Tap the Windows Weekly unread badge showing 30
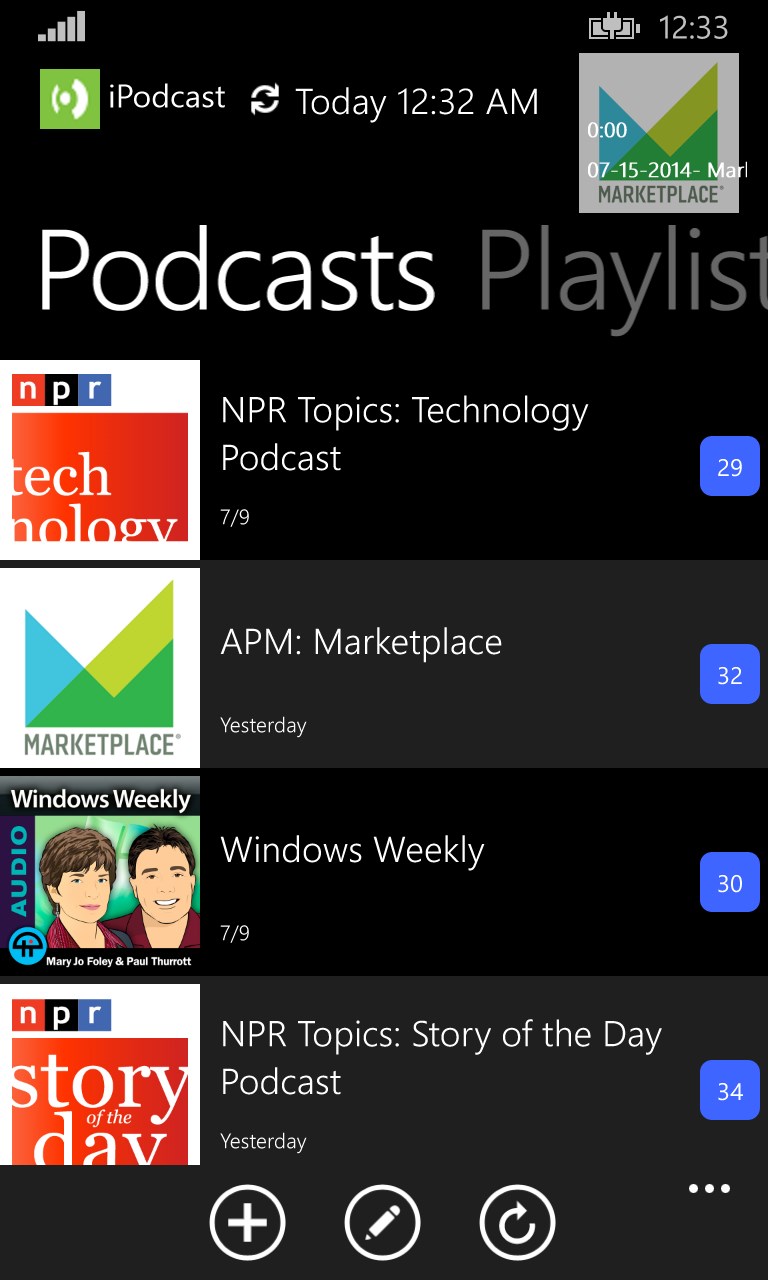This screenshot has width=768, height=1280. coord(729,882)
